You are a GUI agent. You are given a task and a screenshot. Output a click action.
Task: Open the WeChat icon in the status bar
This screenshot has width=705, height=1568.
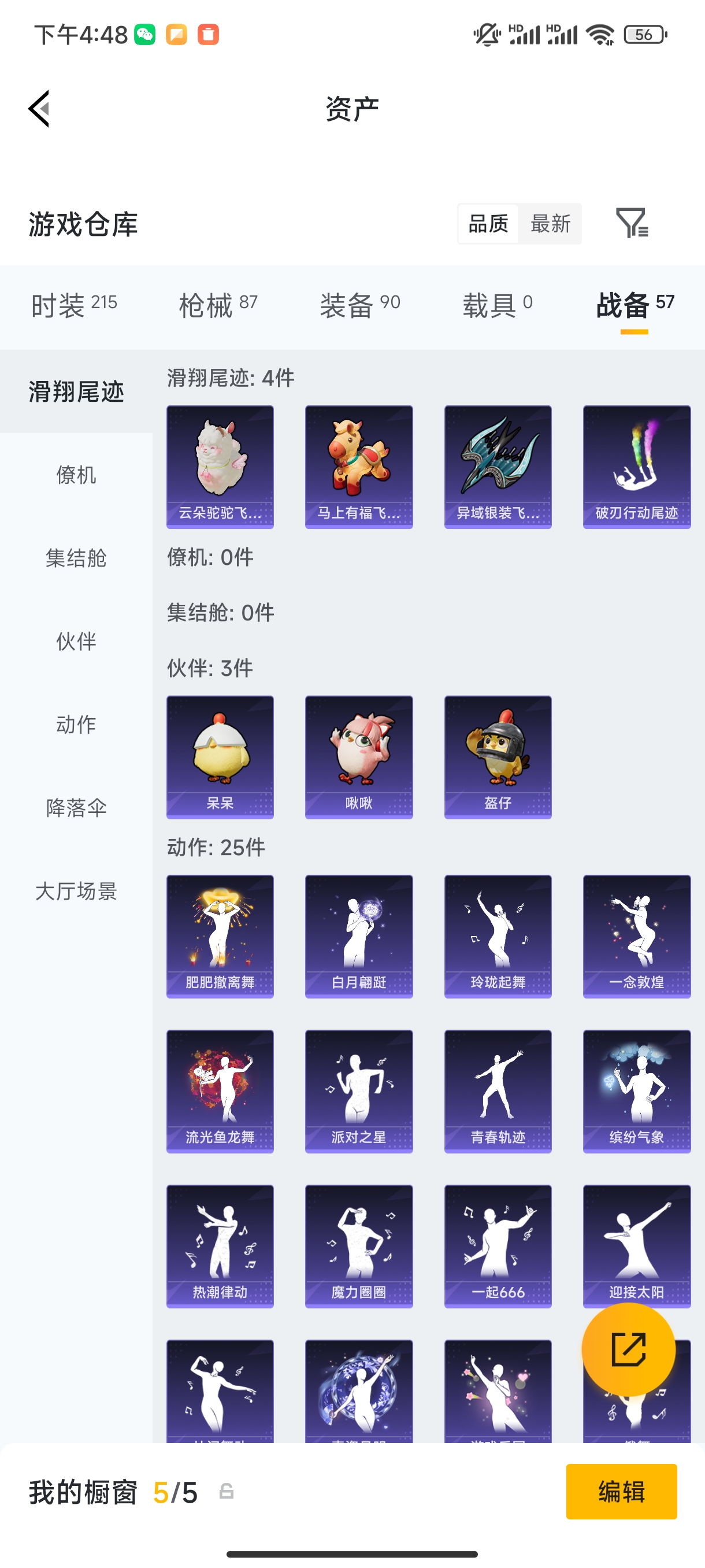[145, 35]
